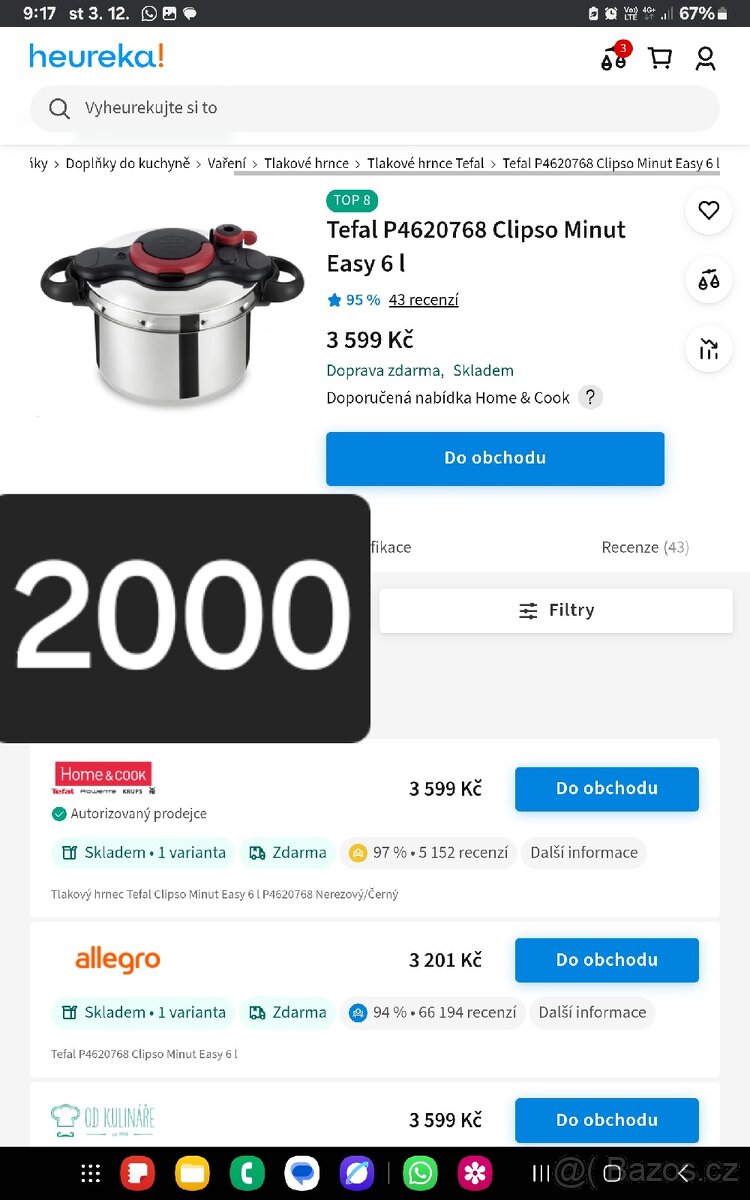This screenshot has height=1200, width=750.
Task: Open the shopping cart
Action: point(659,59)
